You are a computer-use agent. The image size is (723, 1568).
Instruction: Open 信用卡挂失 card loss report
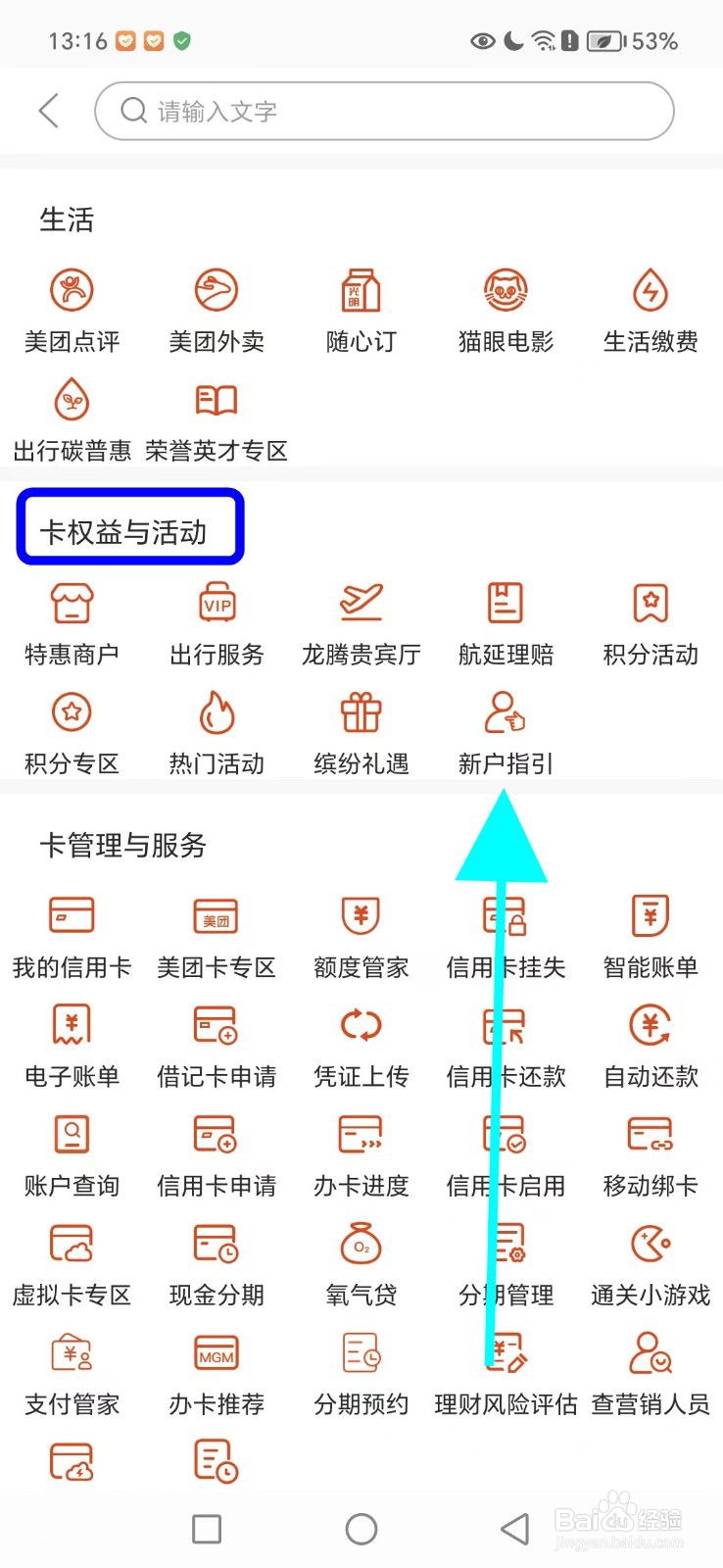(505, 936)
